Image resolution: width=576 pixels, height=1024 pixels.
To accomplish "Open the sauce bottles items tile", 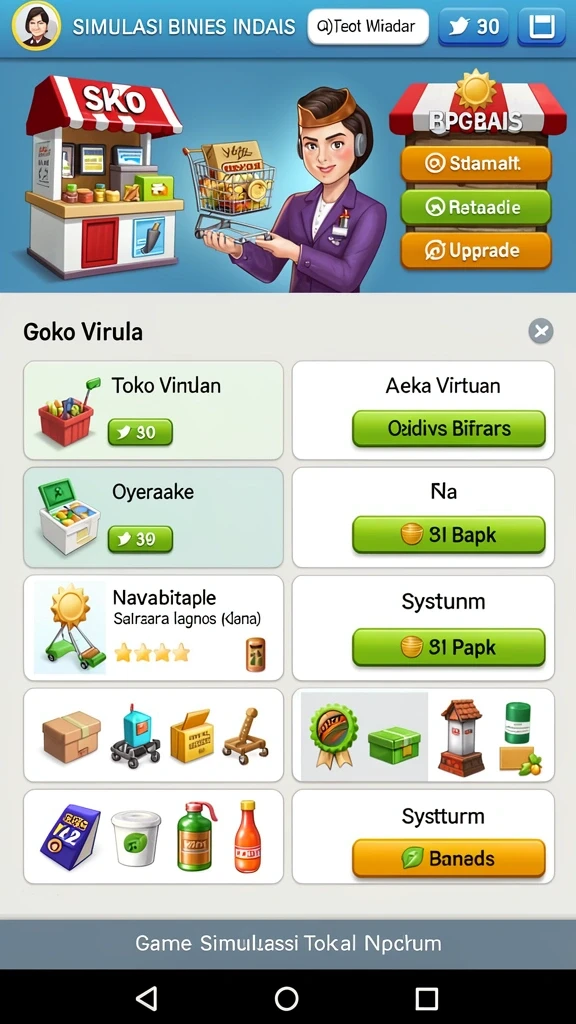I will (x=153, y=837).
